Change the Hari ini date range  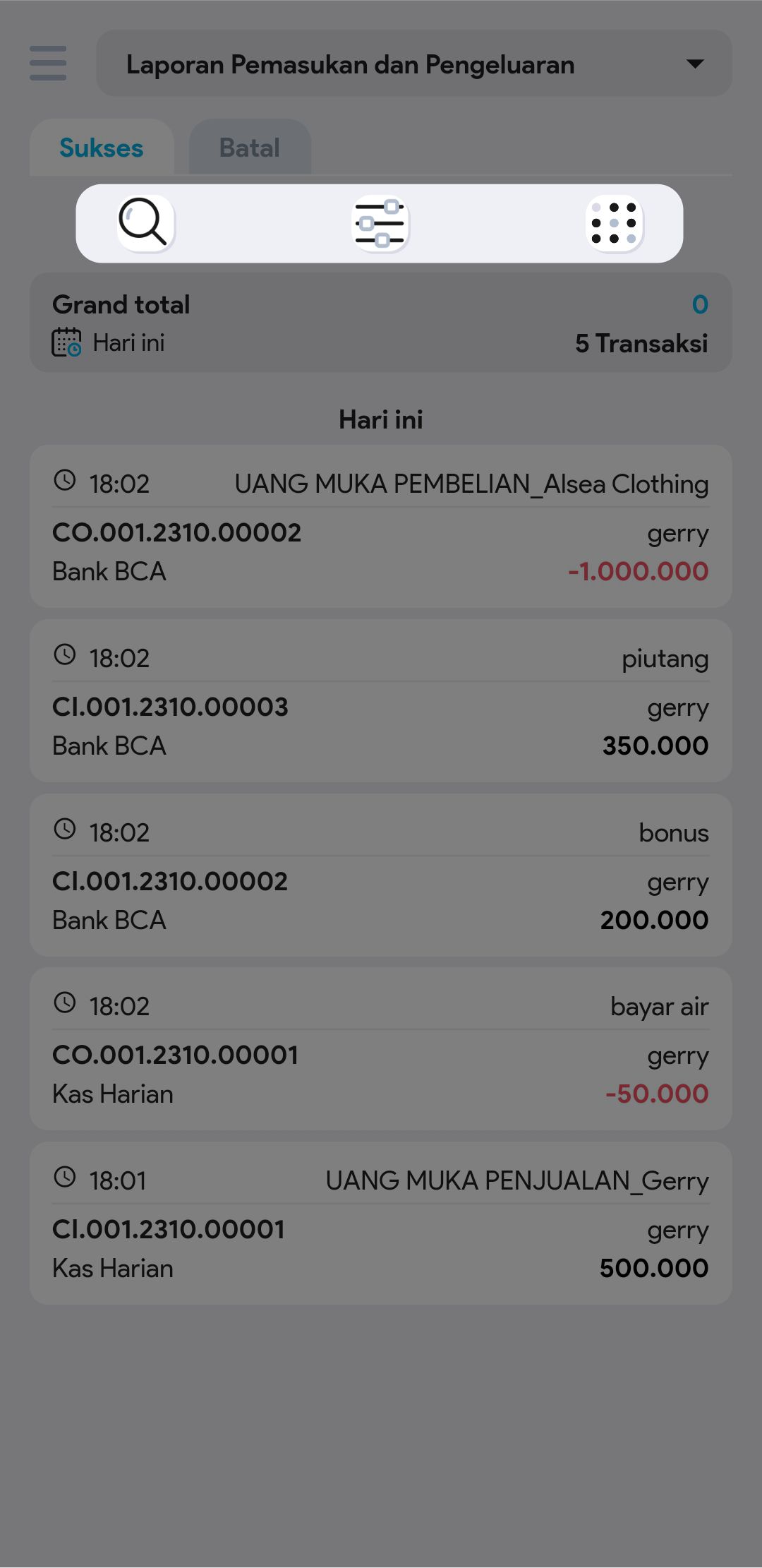pos(109,343)
